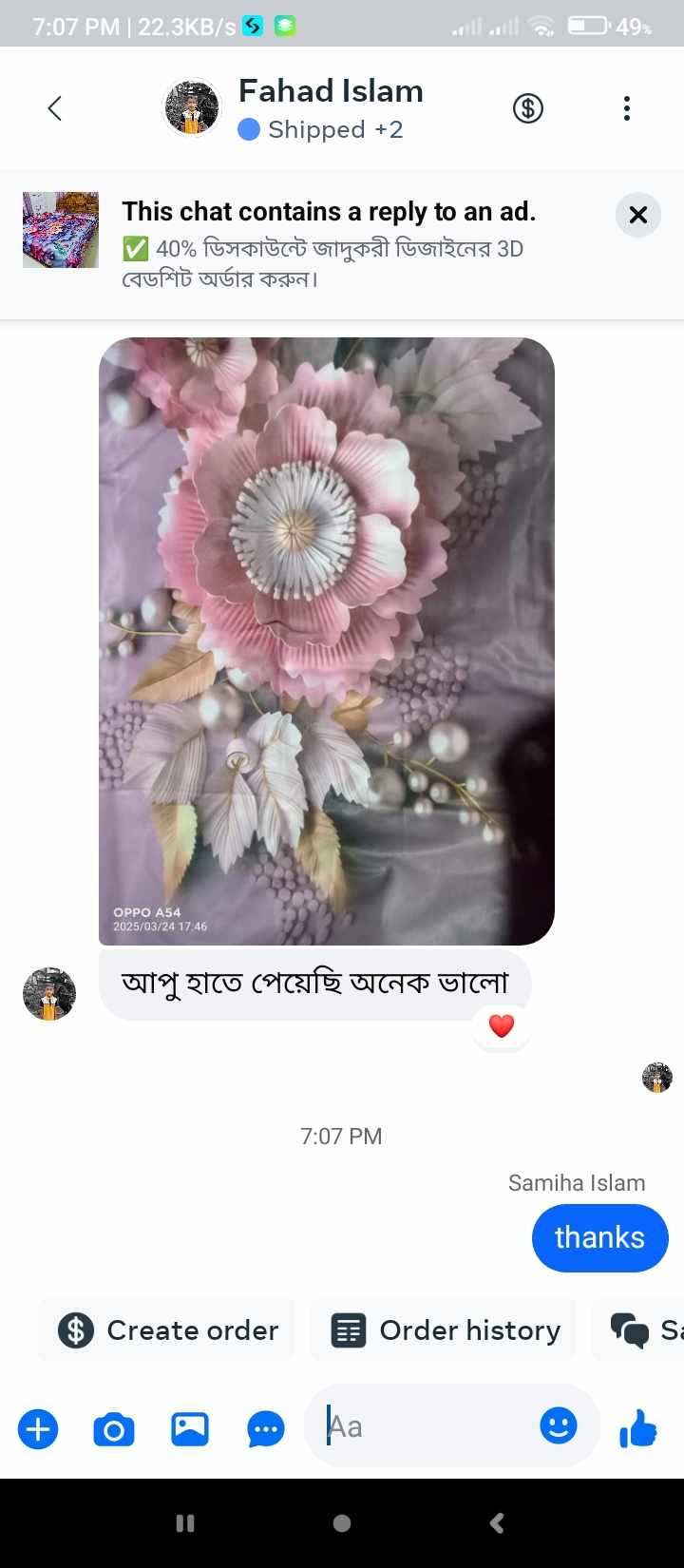Launch the camera to take a photo
684x1568 pixels.
coord(114,1429)
